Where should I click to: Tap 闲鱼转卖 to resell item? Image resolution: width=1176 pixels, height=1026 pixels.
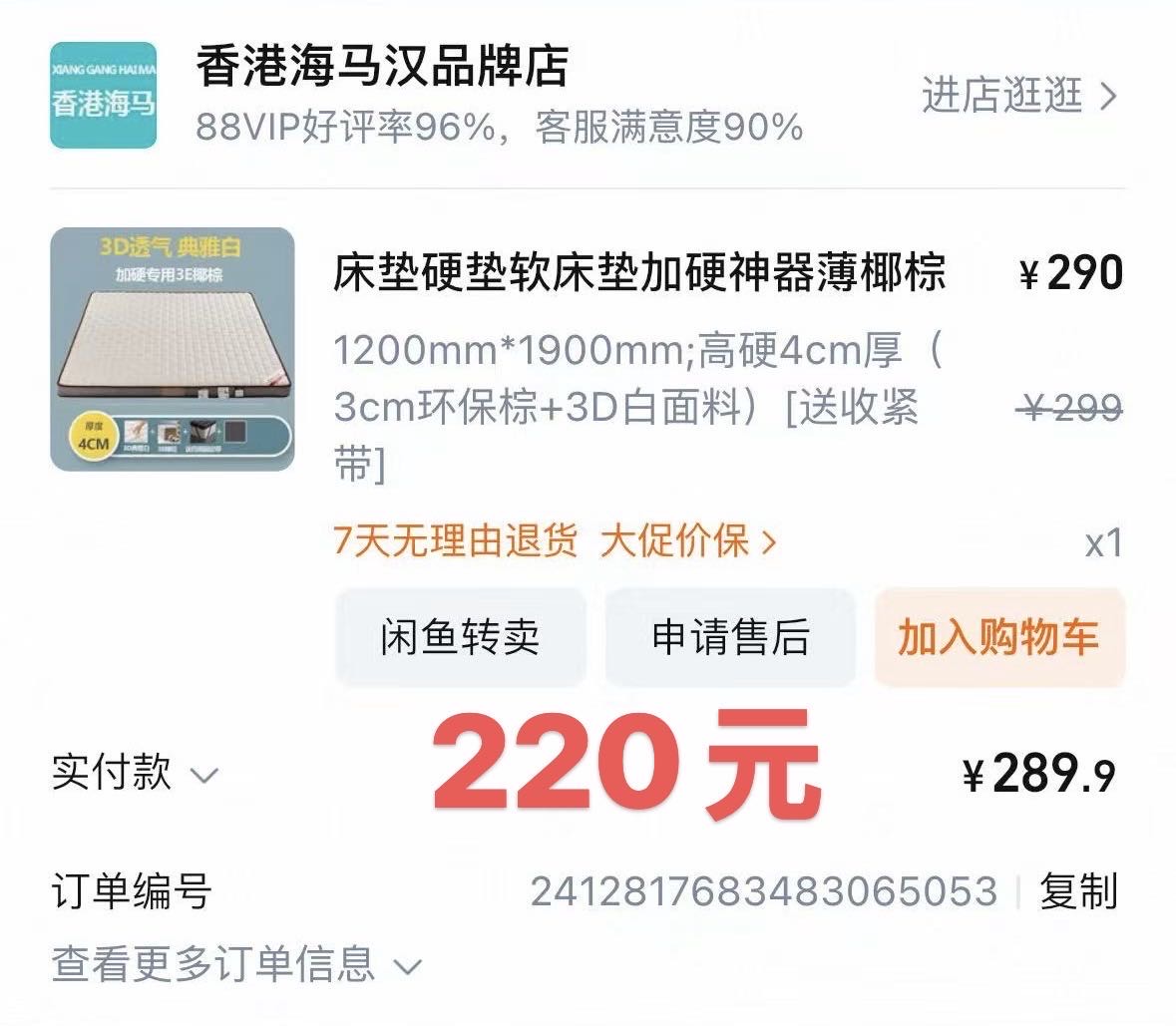[x=460, y=636]
